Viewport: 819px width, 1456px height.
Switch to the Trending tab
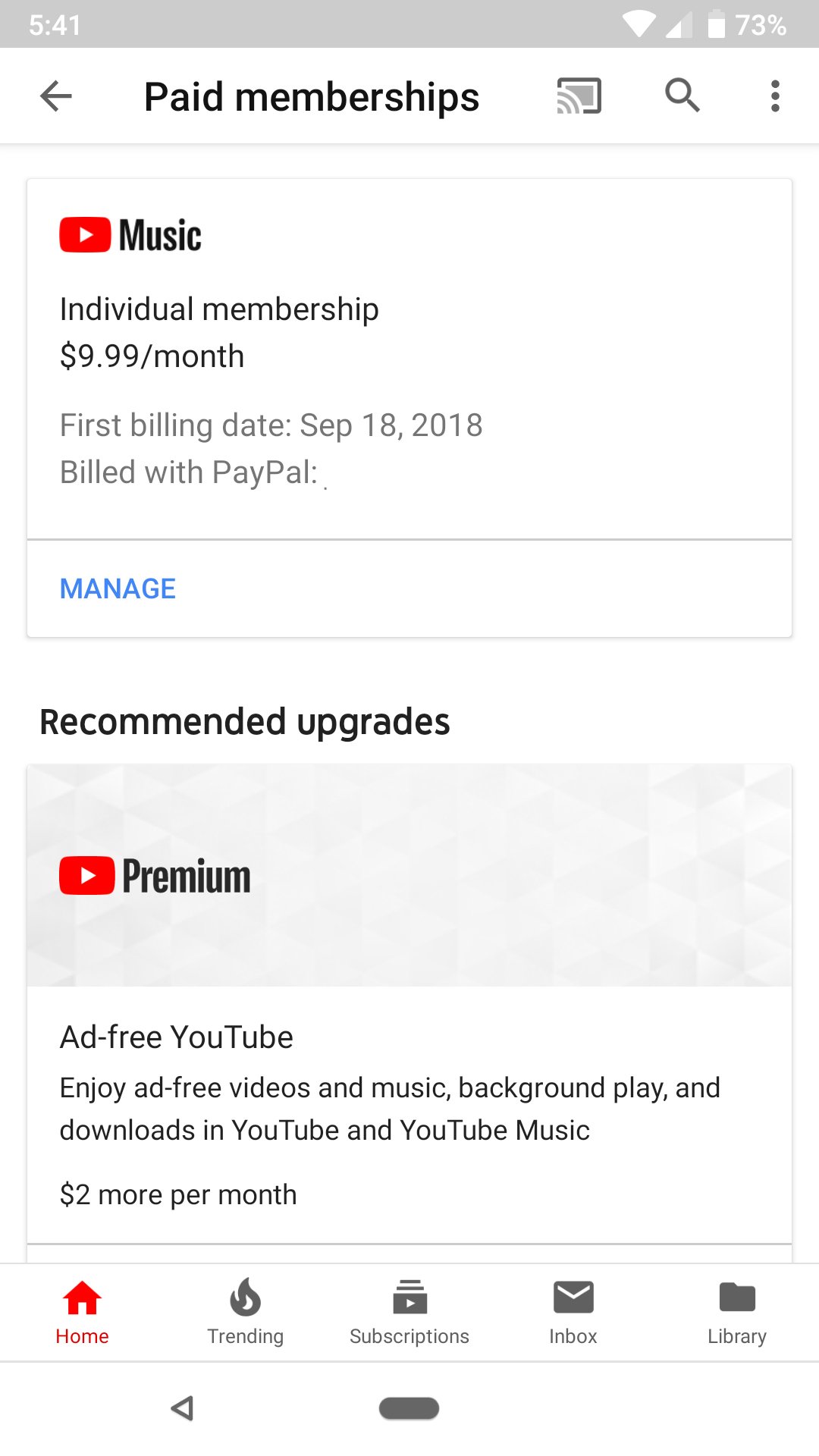point(246,1312)
